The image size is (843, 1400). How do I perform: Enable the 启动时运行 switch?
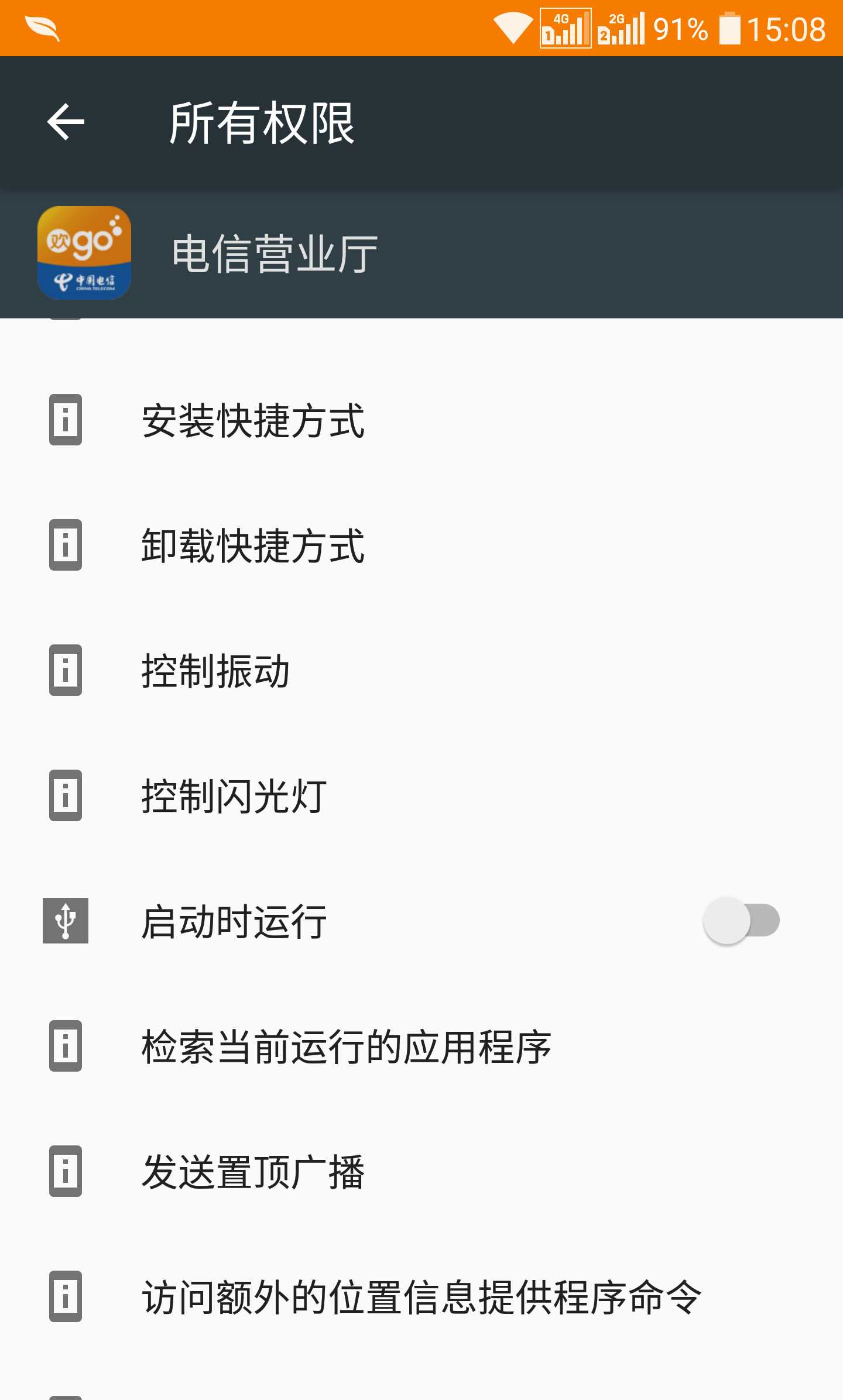coord(741,921)
